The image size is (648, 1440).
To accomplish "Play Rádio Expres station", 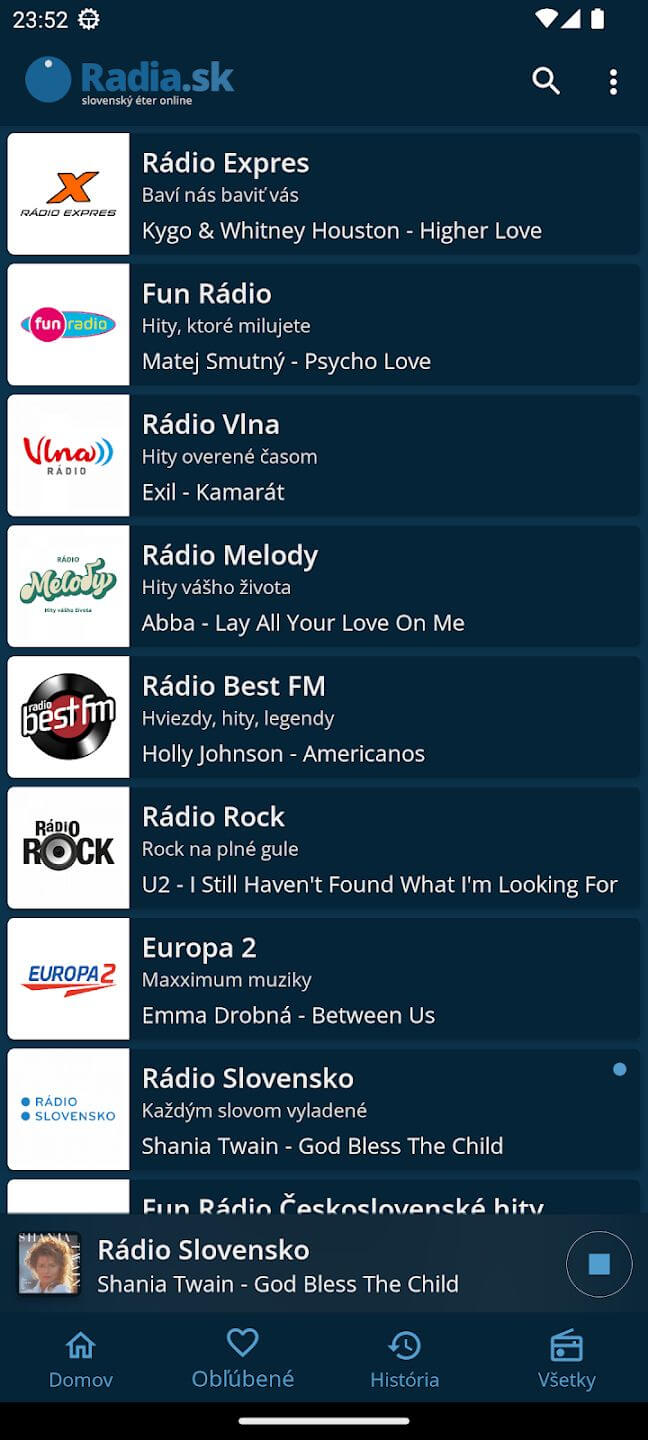I will 324,194.
